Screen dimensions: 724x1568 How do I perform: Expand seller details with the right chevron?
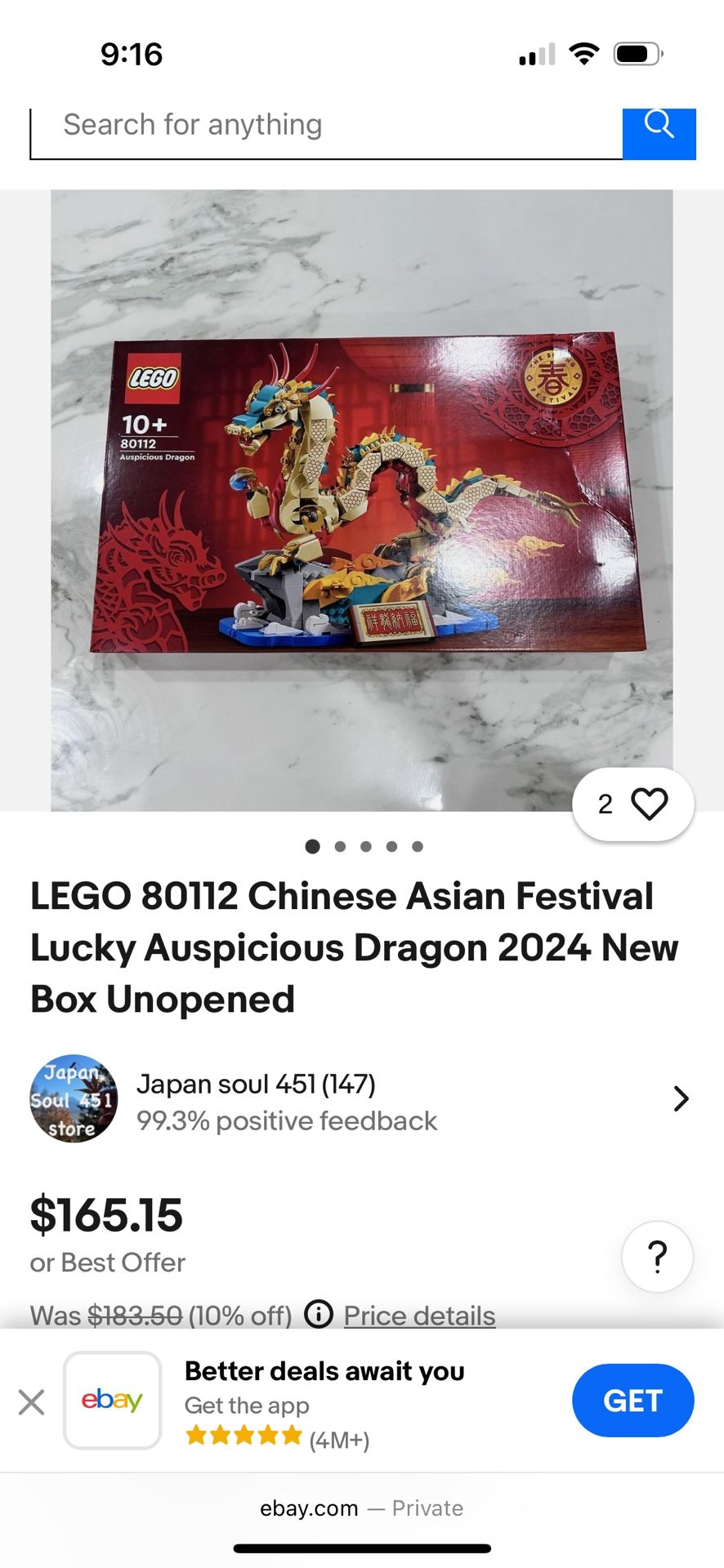tap(682, 1098)
